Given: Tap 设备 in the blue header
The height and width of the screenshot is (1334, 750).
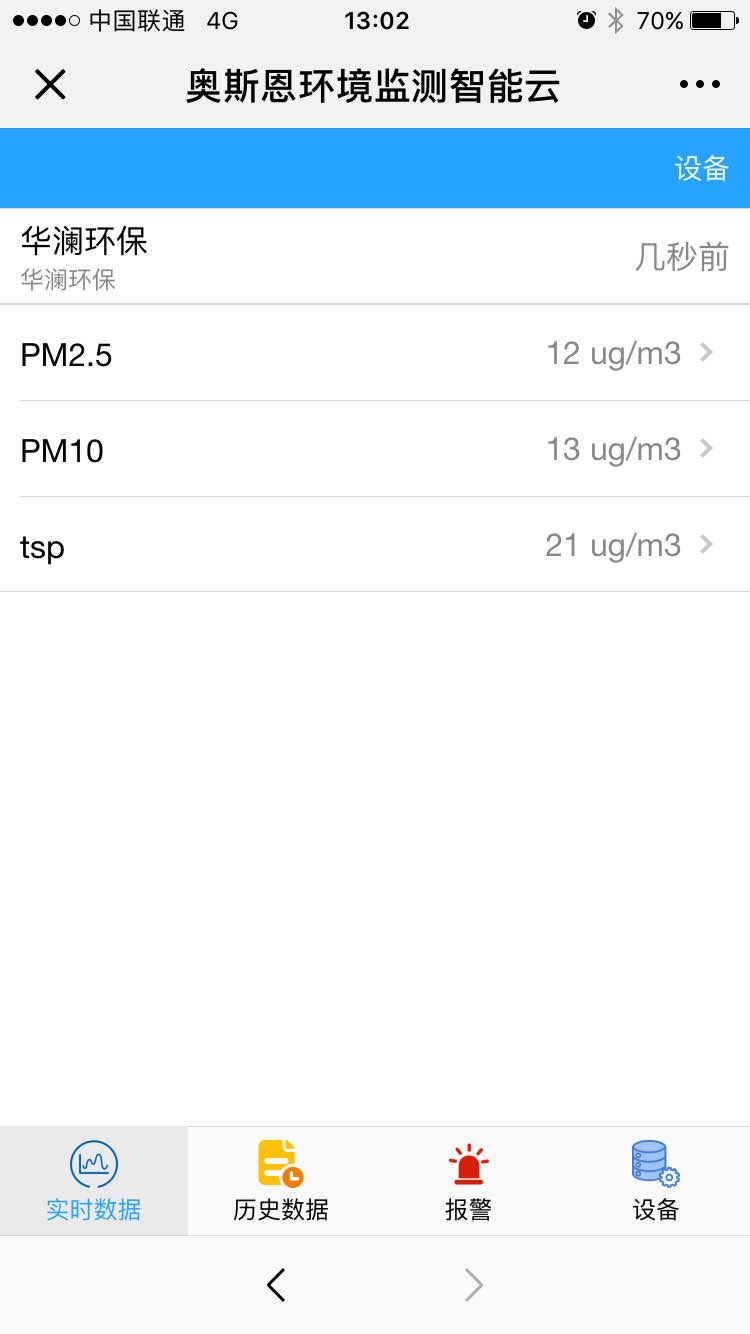Looking at the screenshot, I should [701, 168].
